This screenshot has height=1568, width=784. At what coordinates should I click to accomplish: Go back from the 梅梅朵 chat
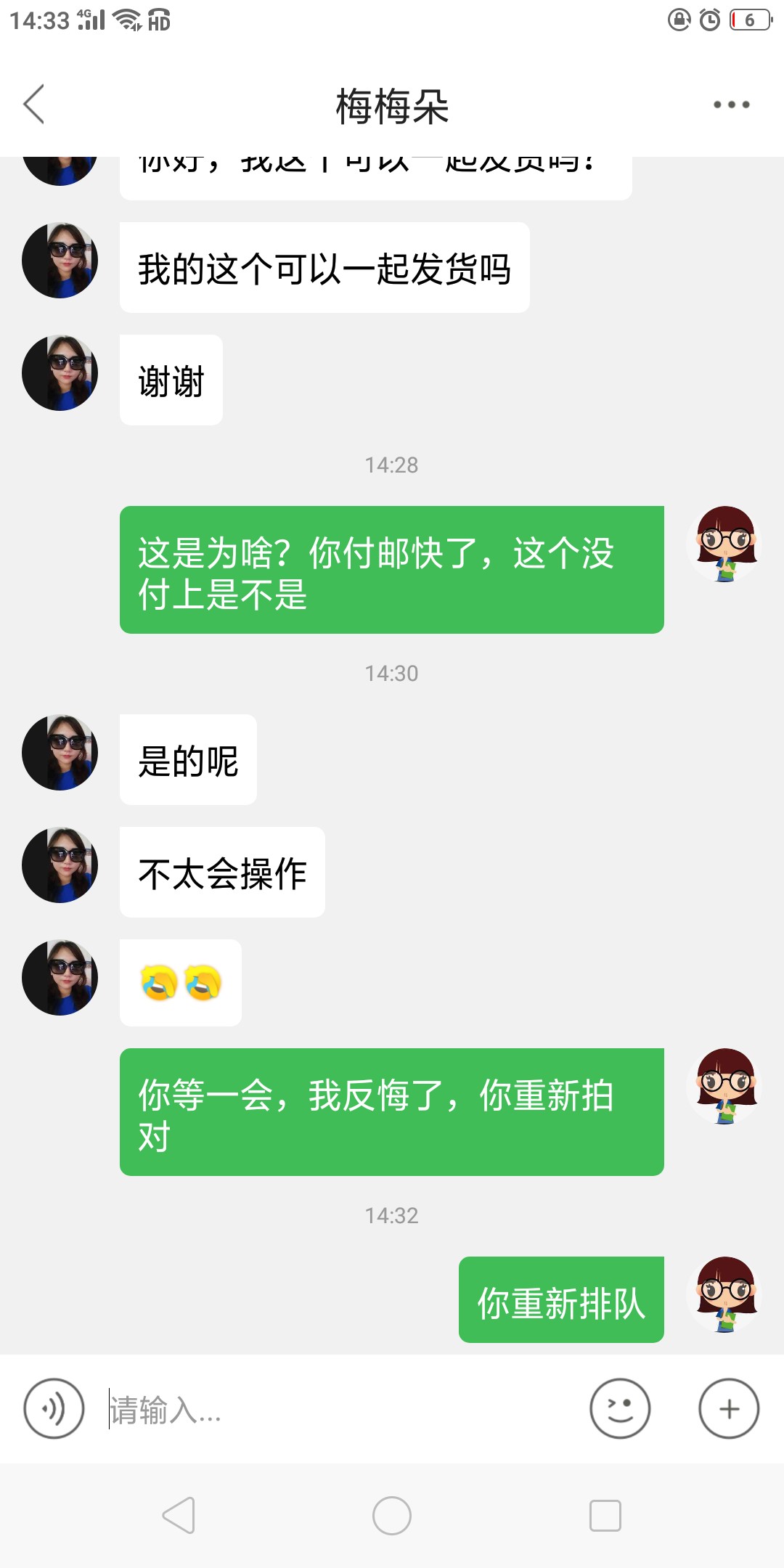[34, 105]
